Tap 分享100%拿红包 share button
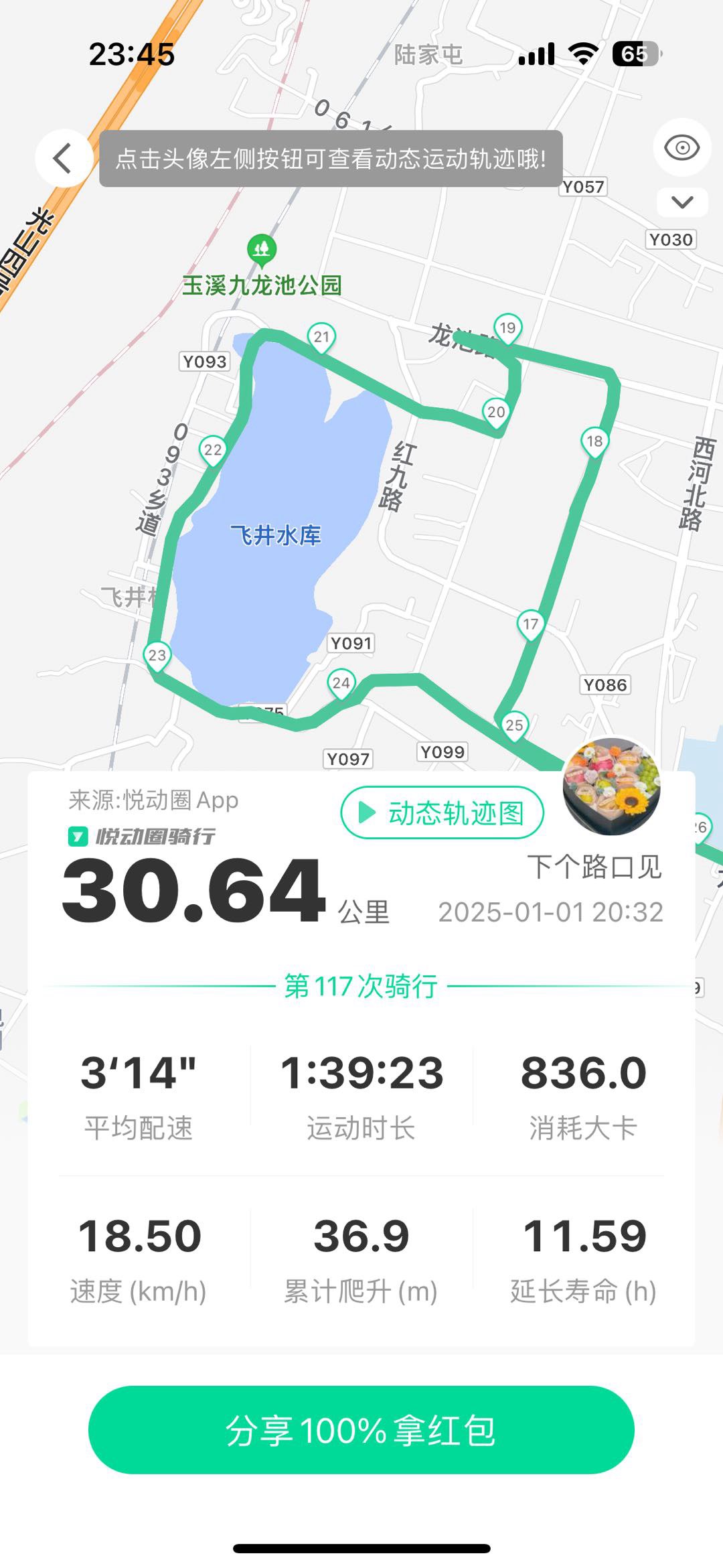 pyautogui.click(x=361, y=1429)
